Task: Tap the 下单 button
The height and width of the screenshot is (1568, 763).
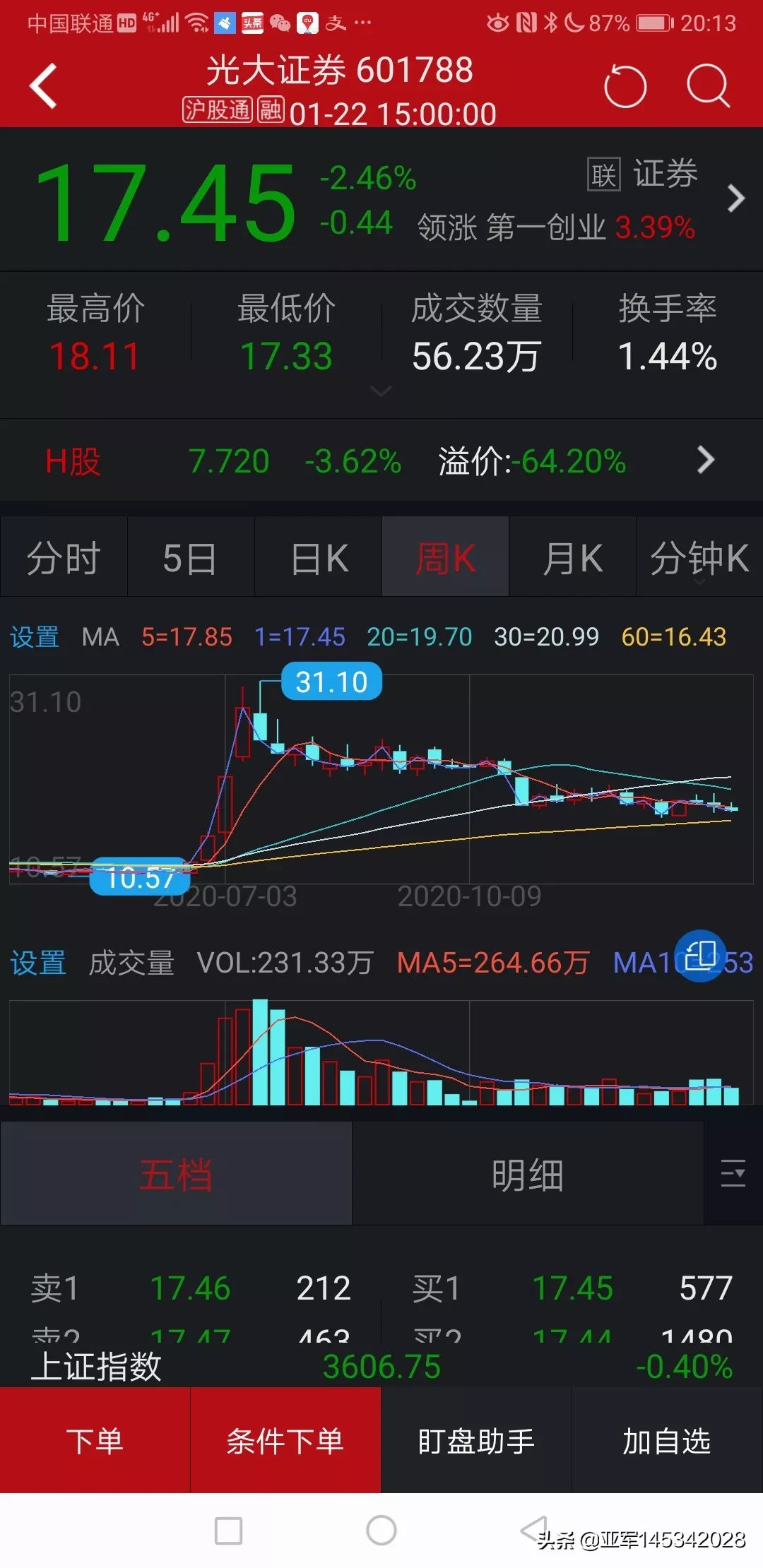Action: click(x=95, y=1441)
